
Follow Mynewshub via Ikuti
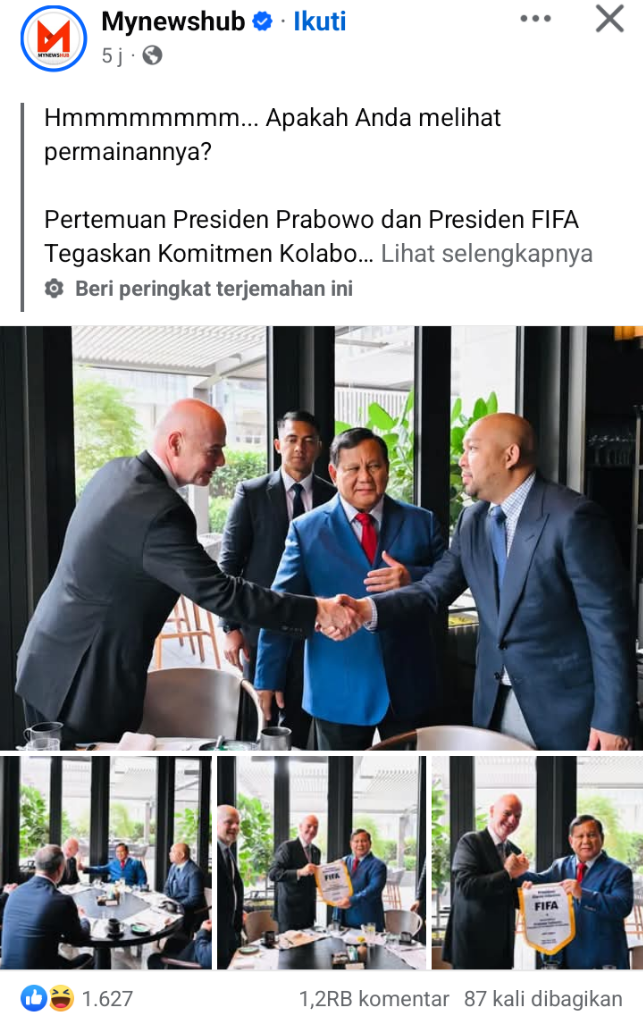(x=319, y=21)
